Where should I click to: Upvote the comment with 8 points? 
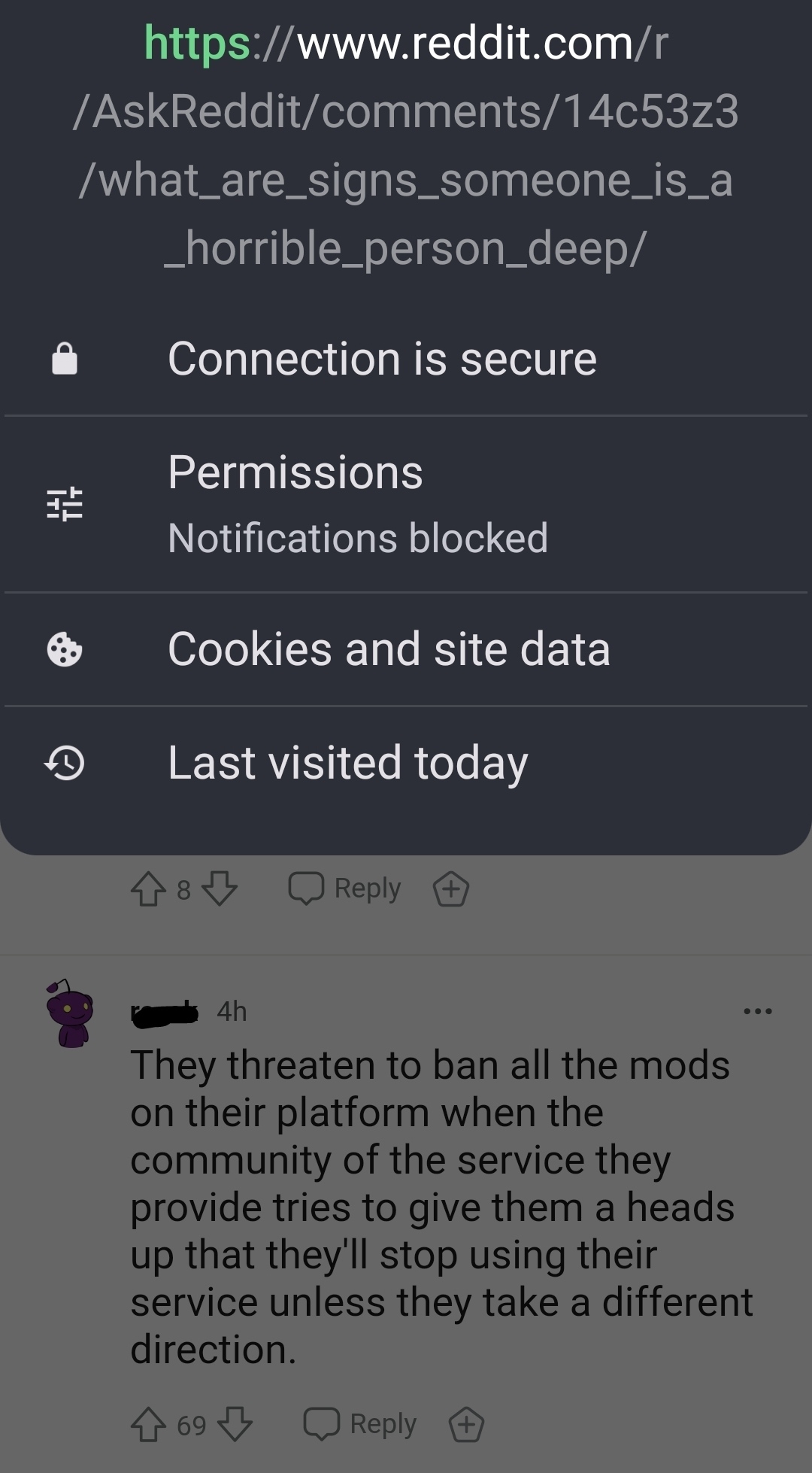click(x=148, y=888)
